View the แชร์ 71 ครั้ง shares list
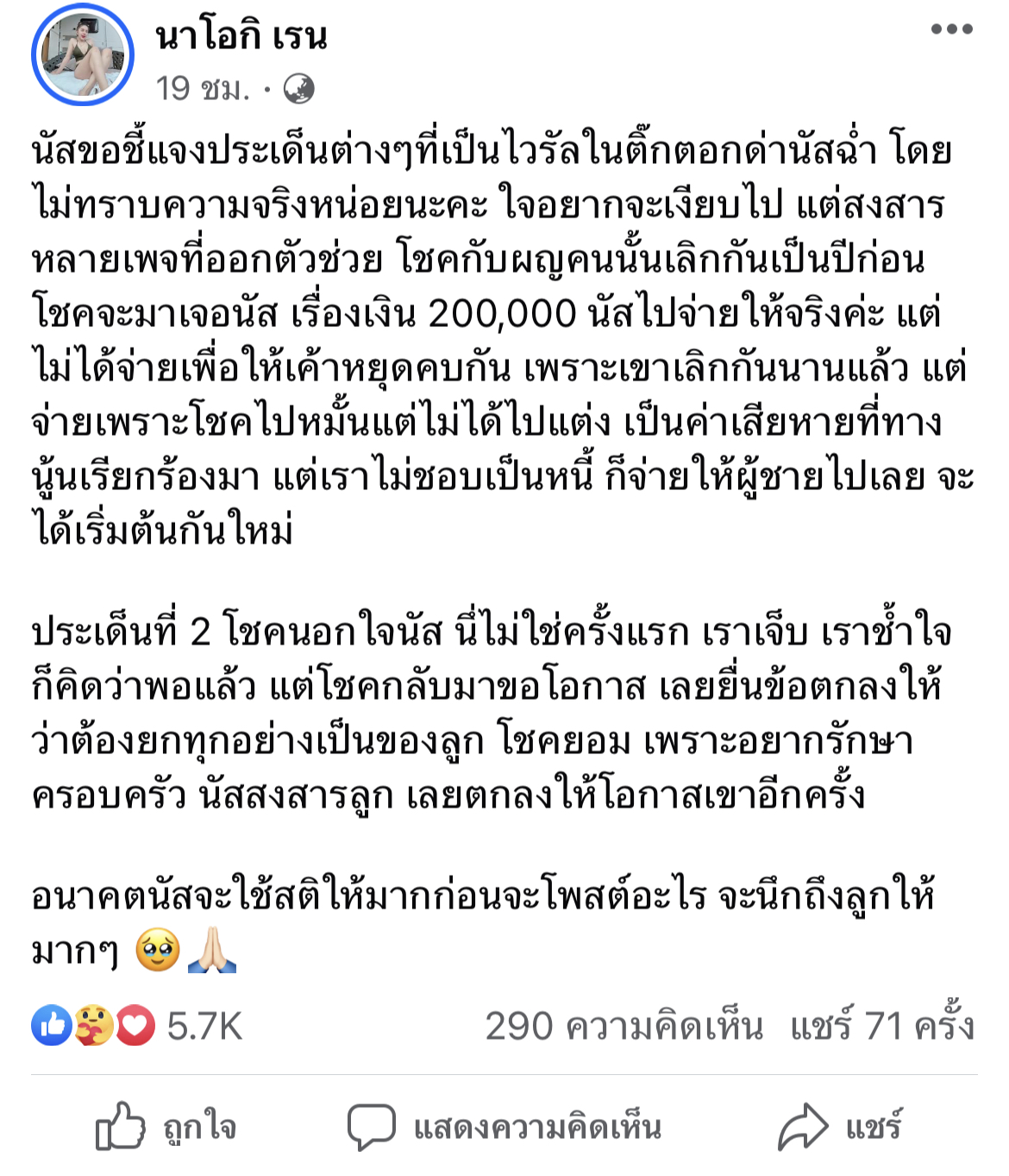This screenshot has height=1176, width=1009. point(881,1026)
